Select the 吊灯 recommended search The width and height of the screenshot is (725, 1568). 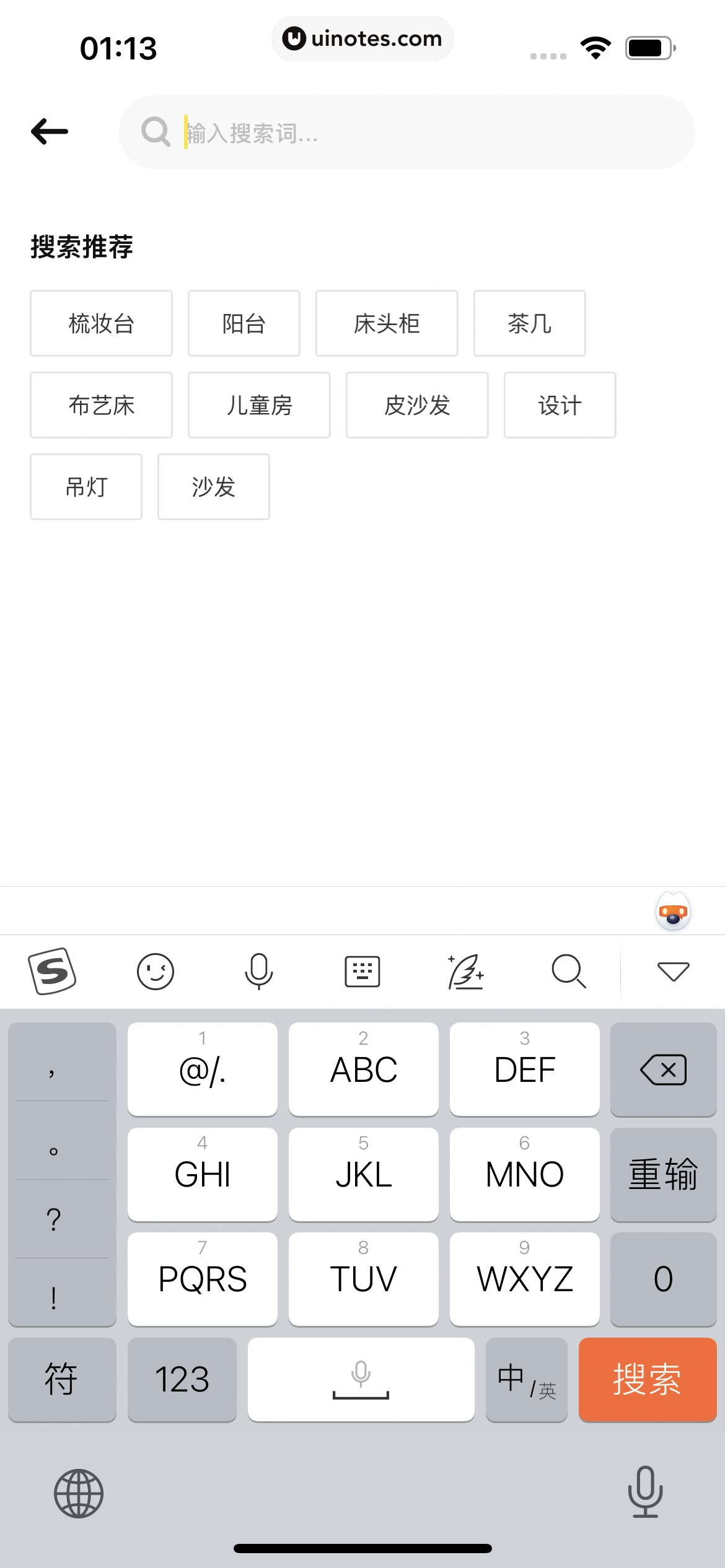(86, 486)
